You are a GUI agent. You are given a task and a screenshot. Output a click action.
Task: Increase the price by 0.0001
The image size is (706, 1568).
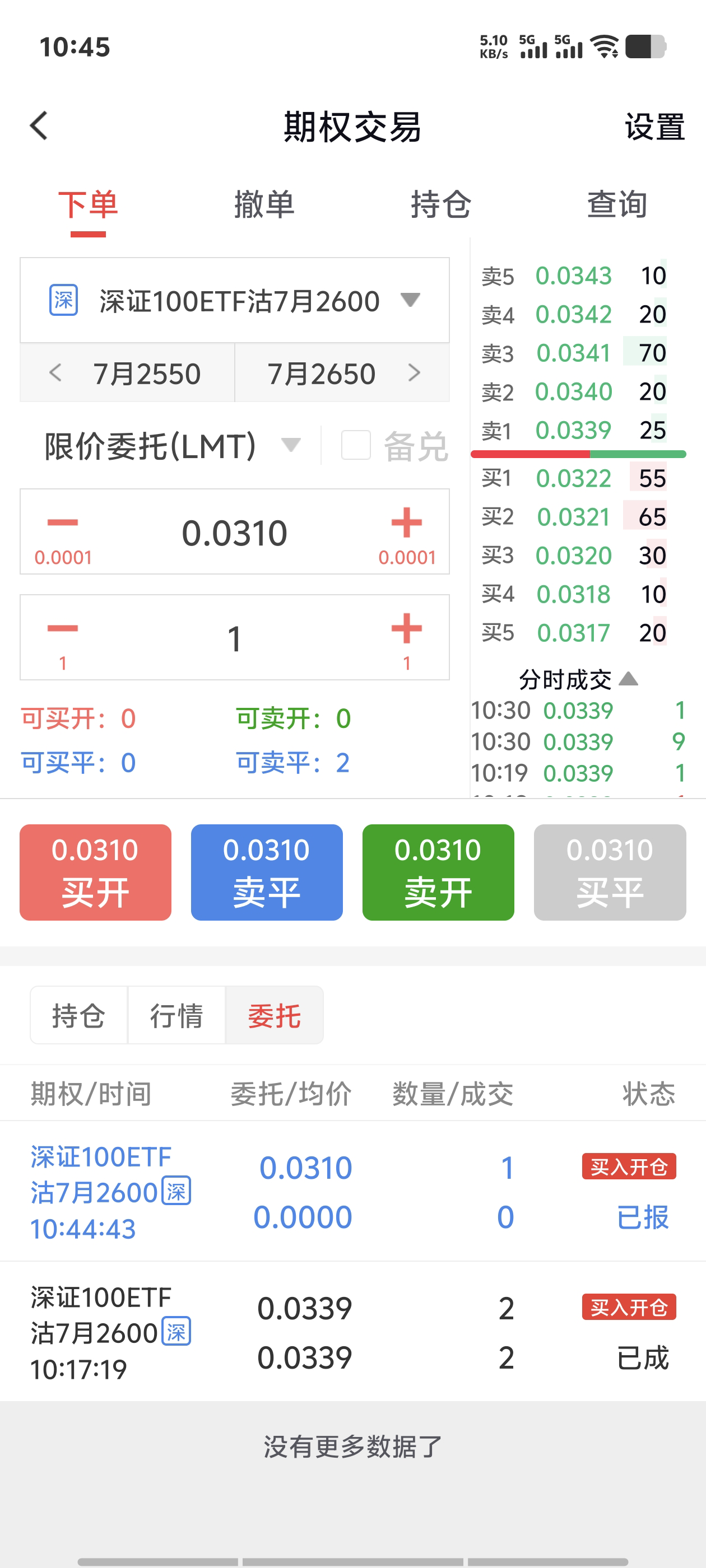pyautogui.click(x=407, y=531)
